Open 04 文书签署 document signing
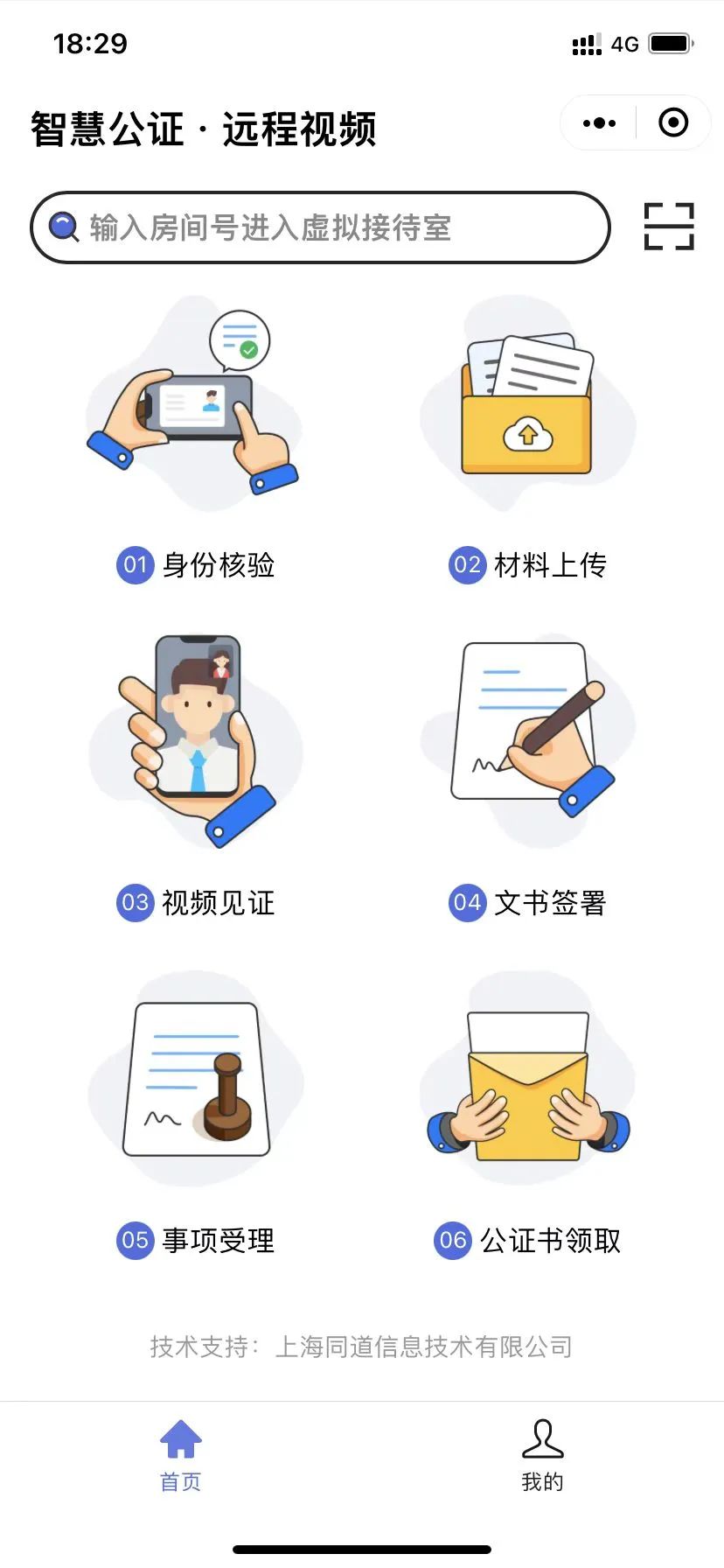 pyautogui.click(x=527, y=774)
